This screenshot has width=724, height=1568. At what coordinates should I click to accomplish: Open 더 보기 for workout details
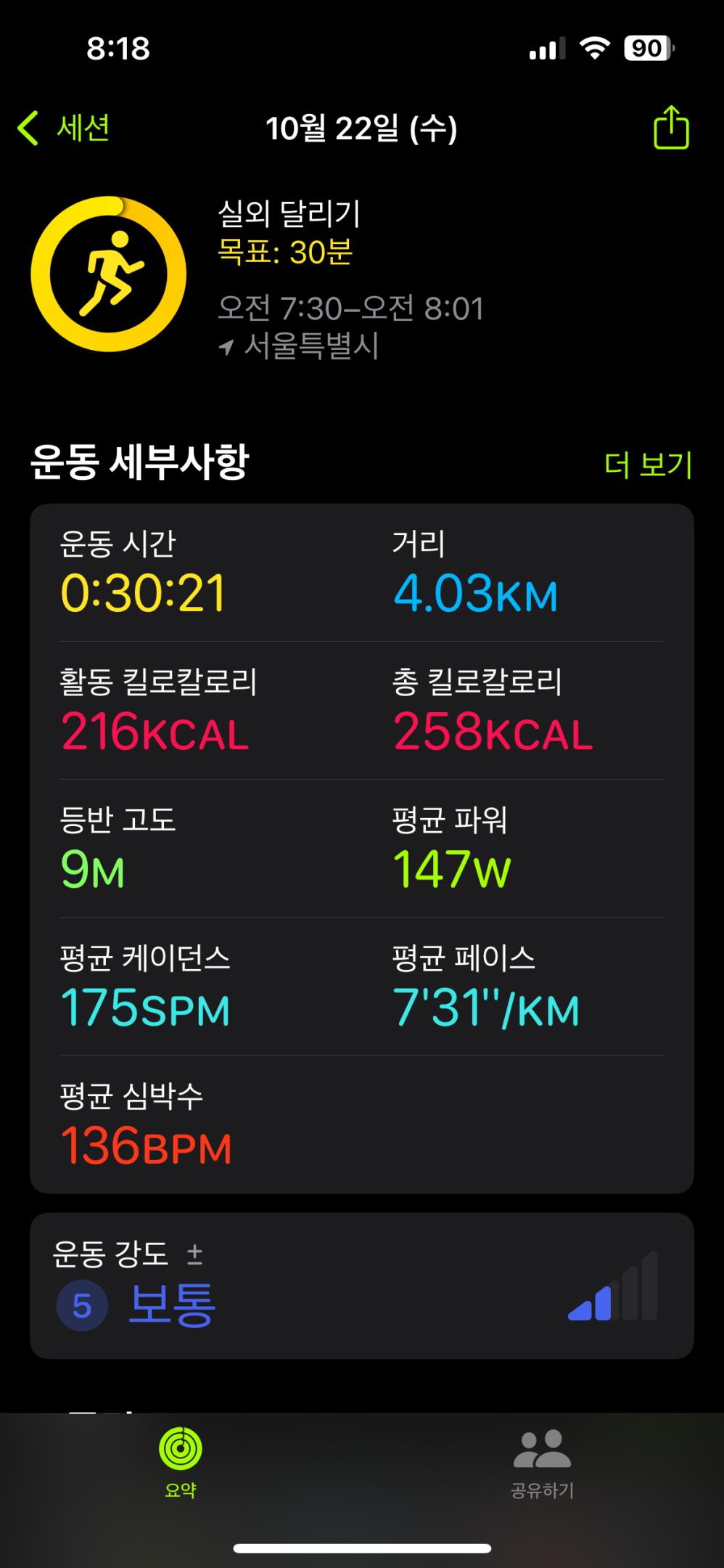coord(648,465)
